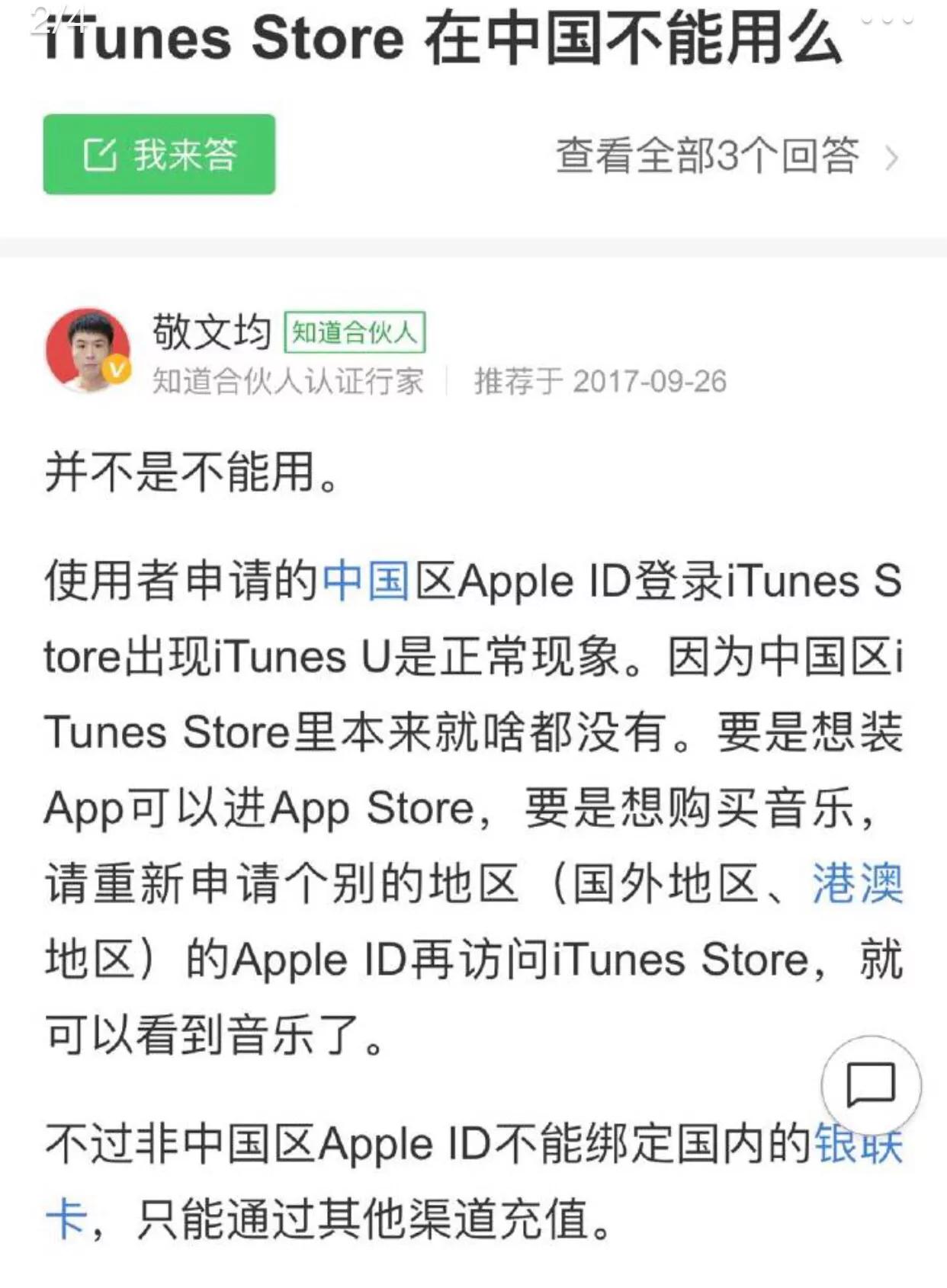Image resolution: width=947 pixels, height=1288 pixels.
Task: Toggle the comment bubble open
Action: coord(871,1083)
